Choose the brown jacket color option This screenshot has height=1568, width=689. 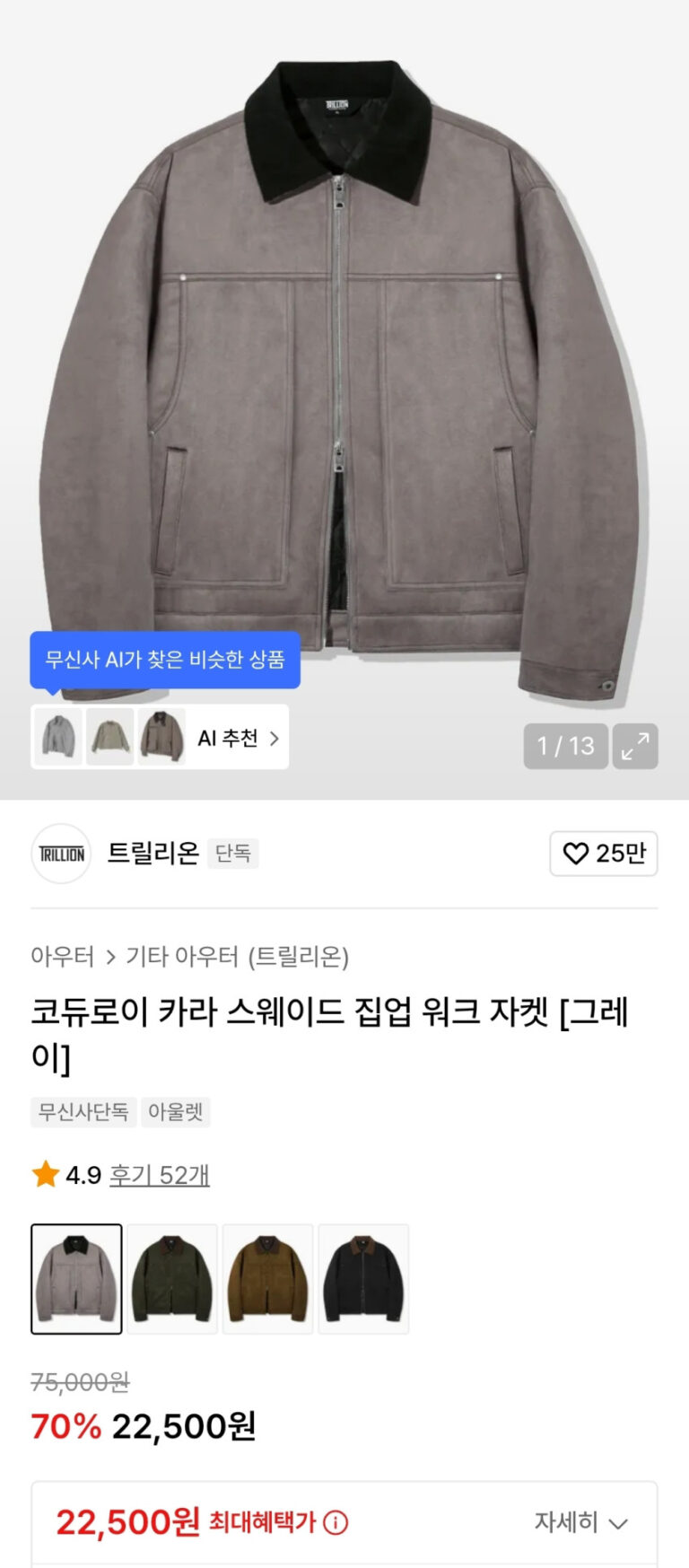tap(267, 1278)
